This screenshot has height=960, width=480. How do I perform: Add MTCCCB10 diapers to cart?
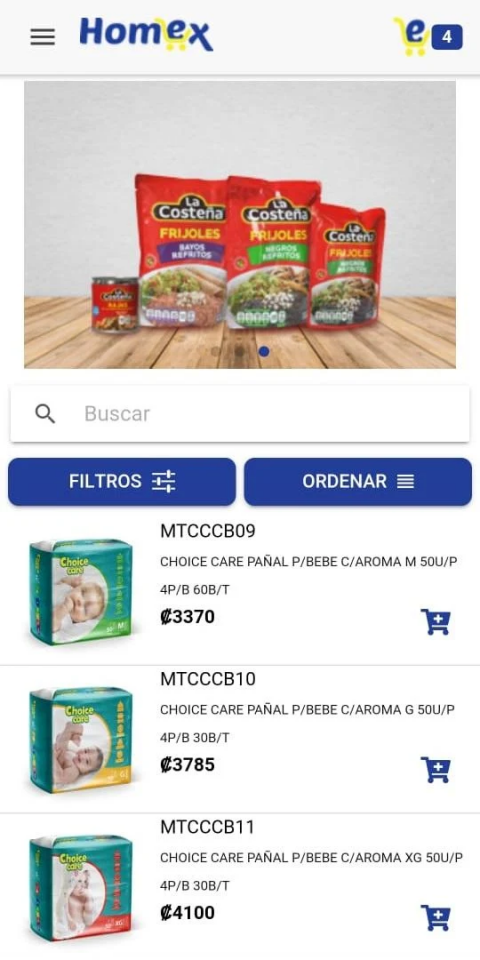(435, 770)
